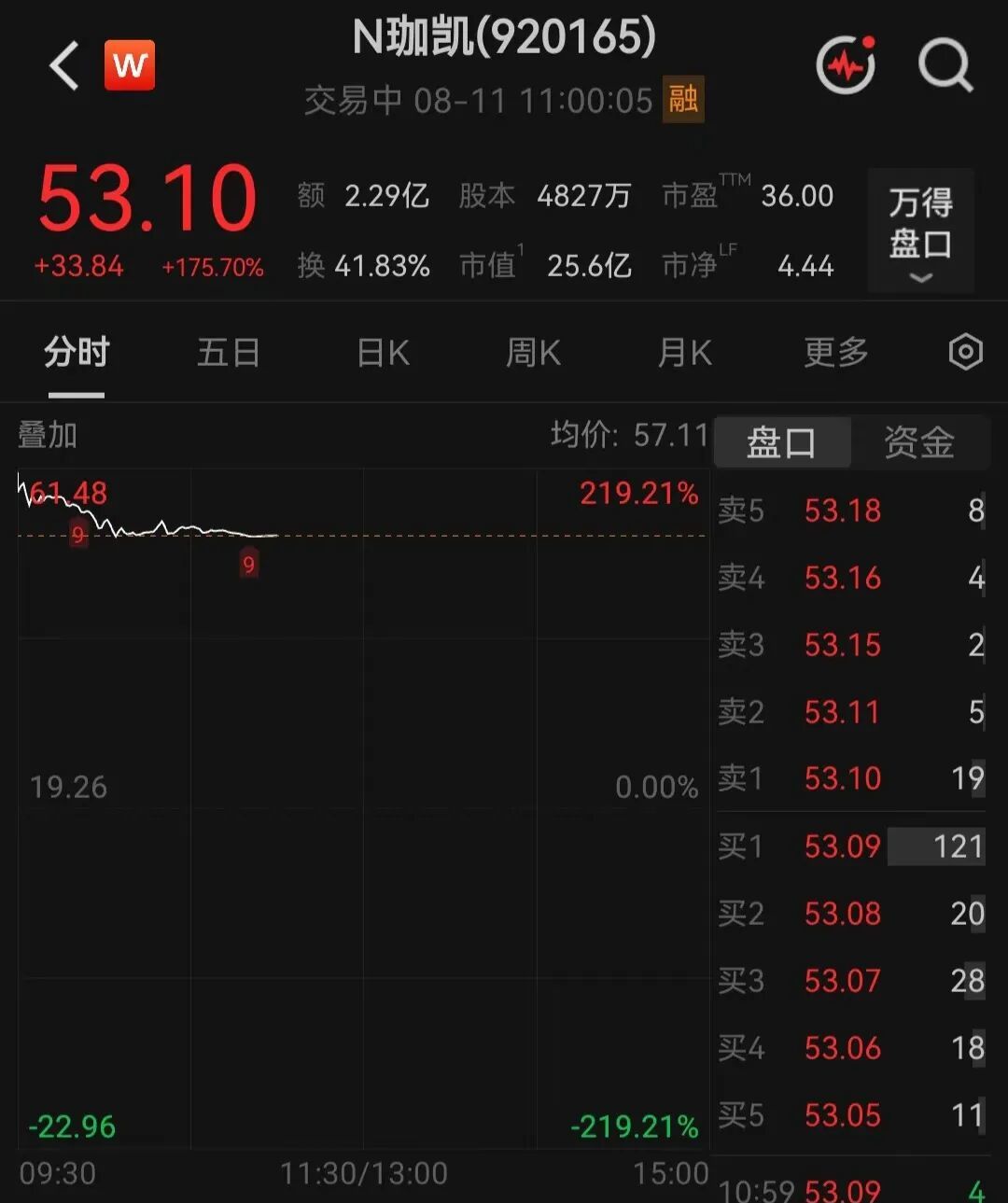Switch to the 周K tab
Screen dimensions: 1008x1203
click(533, 353)
